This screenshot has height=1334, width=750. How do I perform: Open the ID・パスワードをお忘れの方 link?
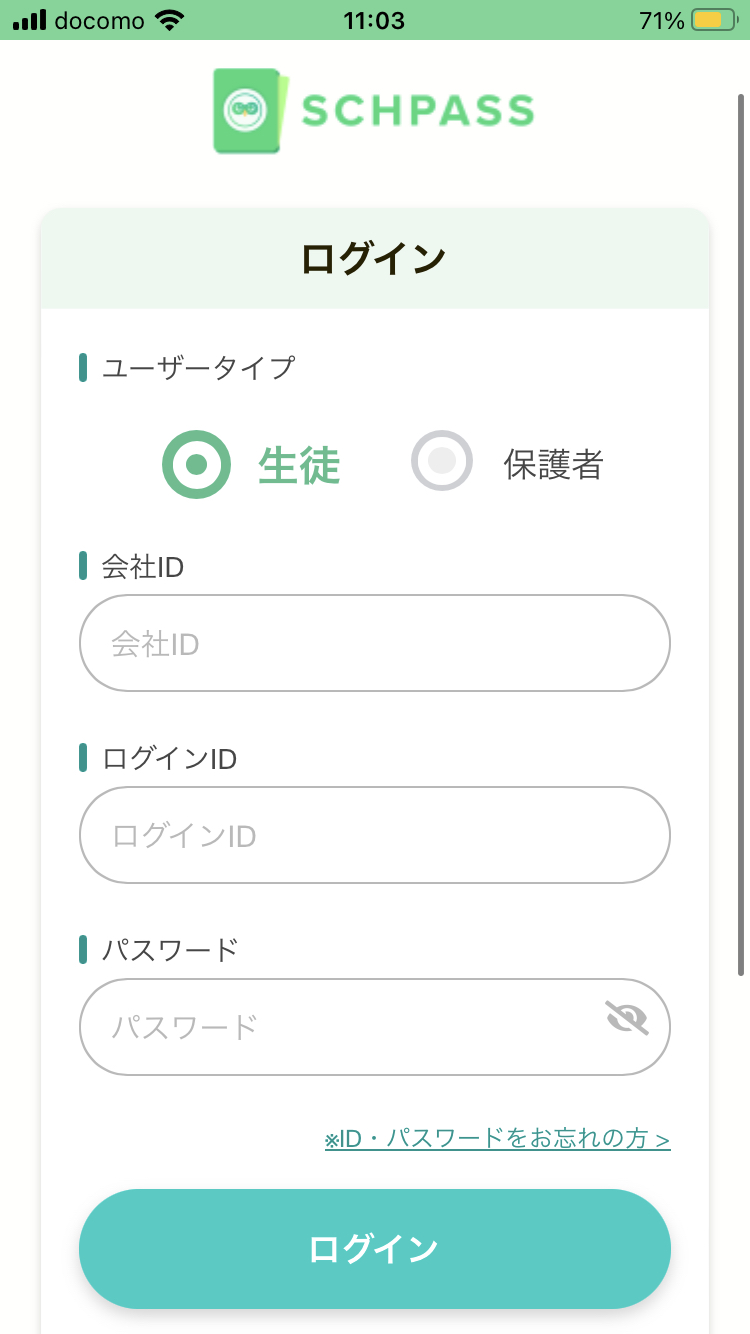[497, 1138]
